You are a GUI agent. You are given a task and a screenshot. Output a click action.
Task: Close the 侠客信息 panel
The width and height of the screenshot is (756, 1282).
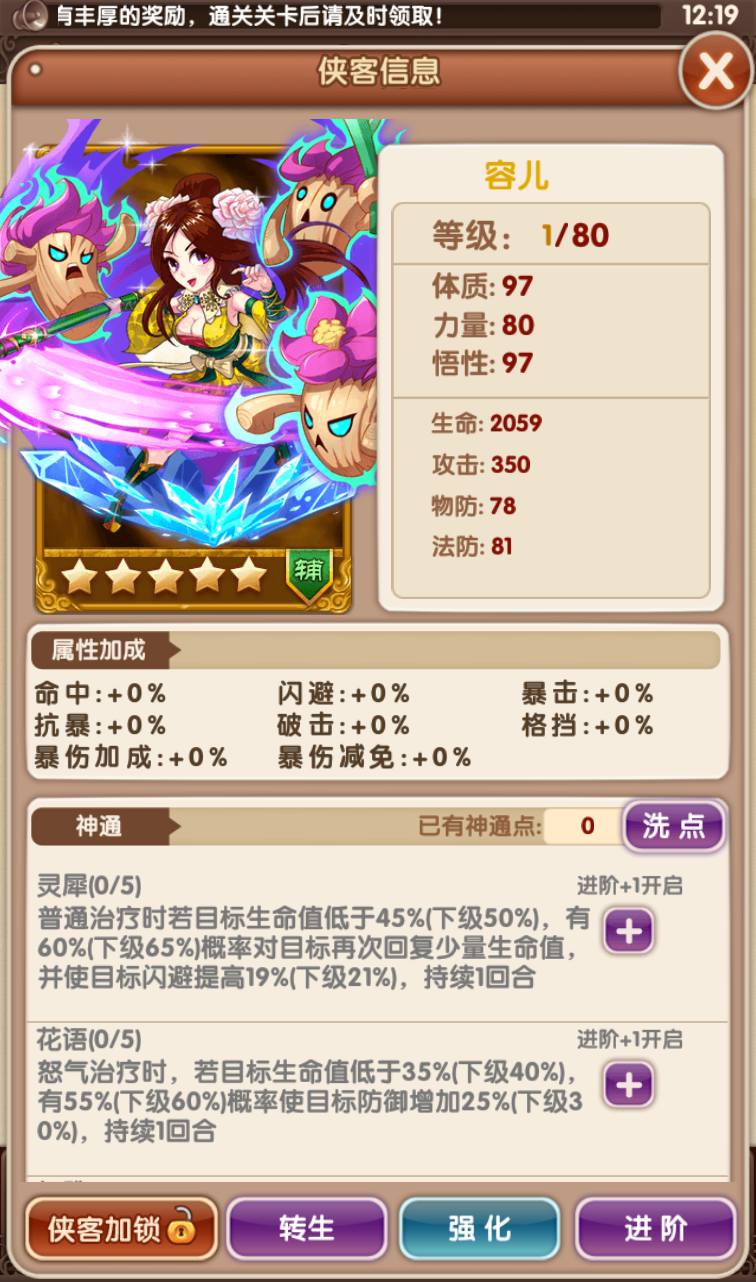point(716,72)
